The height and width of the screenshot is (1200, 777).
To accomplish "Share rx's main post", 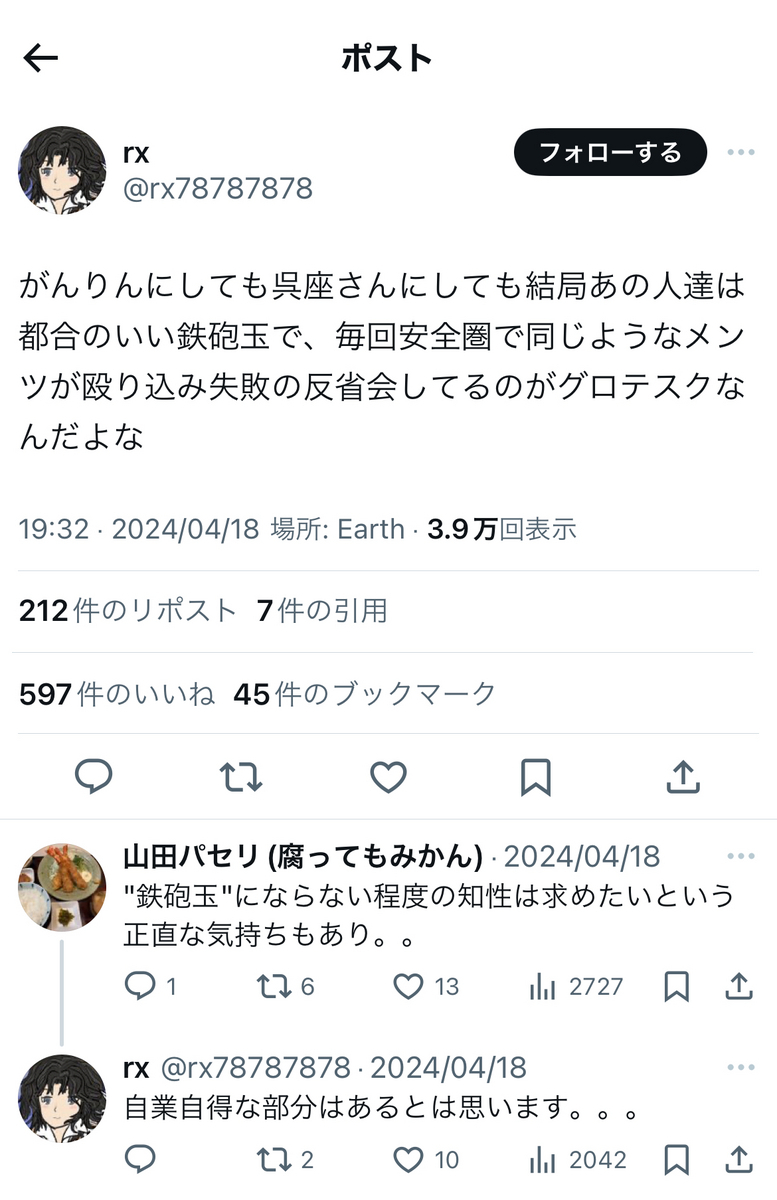I will click(x=682, y=777).
